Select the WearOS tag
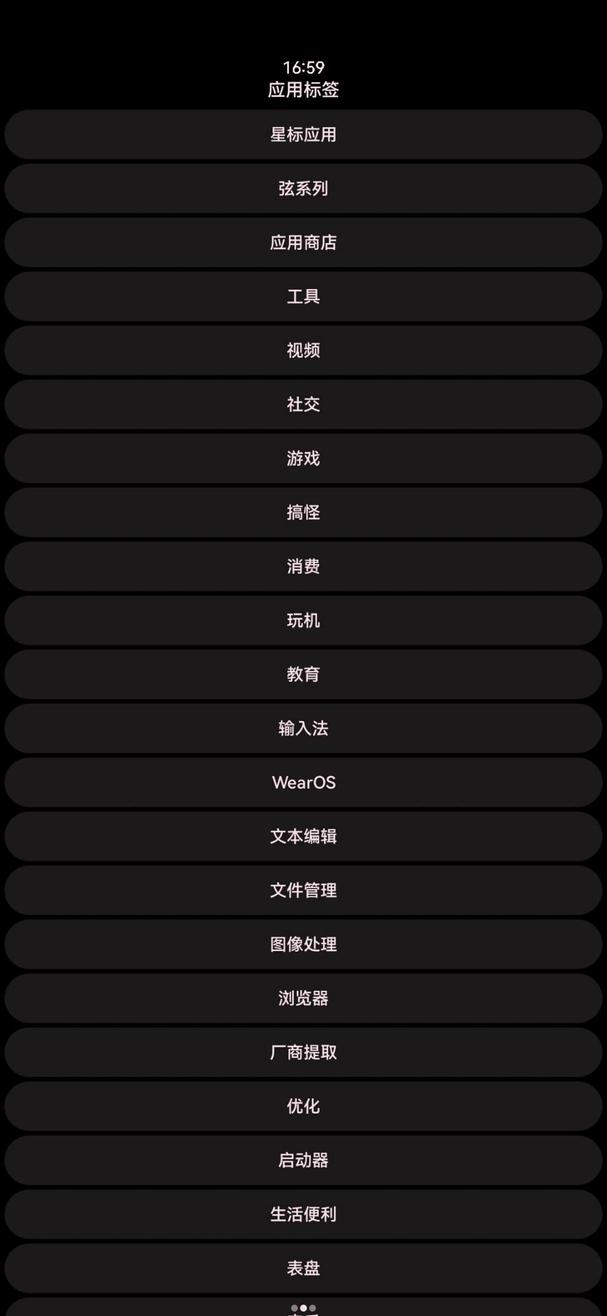 coord(303,782)
